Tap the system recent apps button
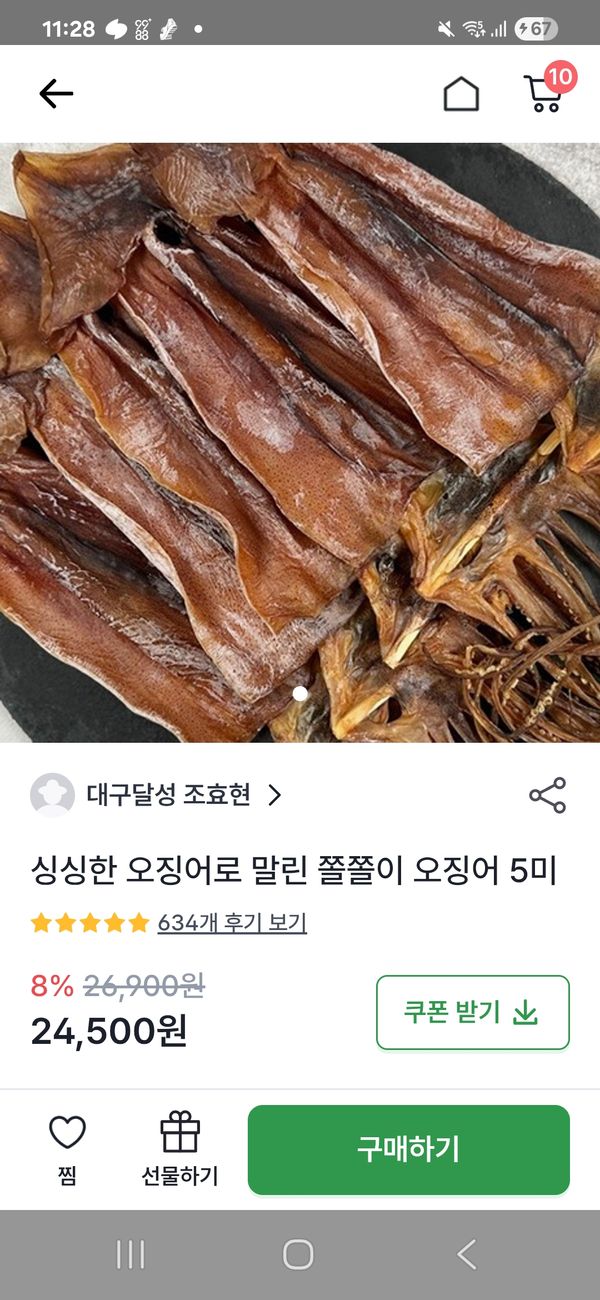Screen dimensions: 600x1300 click(131, 1254)
